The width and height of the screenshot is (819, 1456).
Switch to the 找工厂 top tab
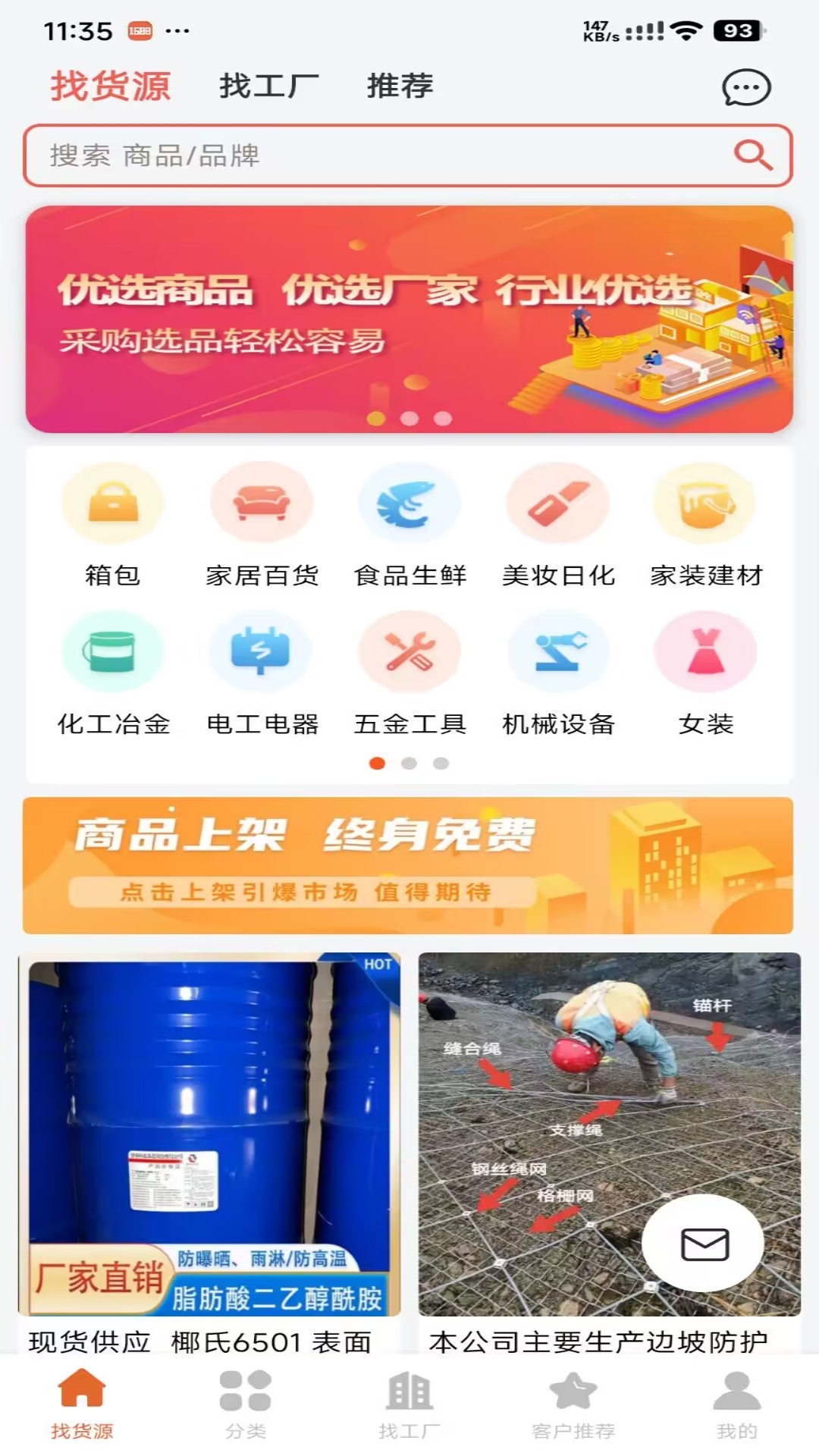(x=268, y=86)
